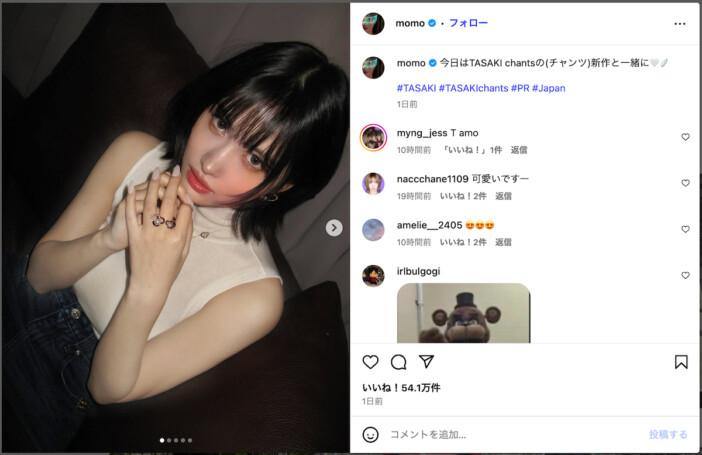702x455 pixels.
Task: Open the irlbulgogi profile
Action: [418, 271]
